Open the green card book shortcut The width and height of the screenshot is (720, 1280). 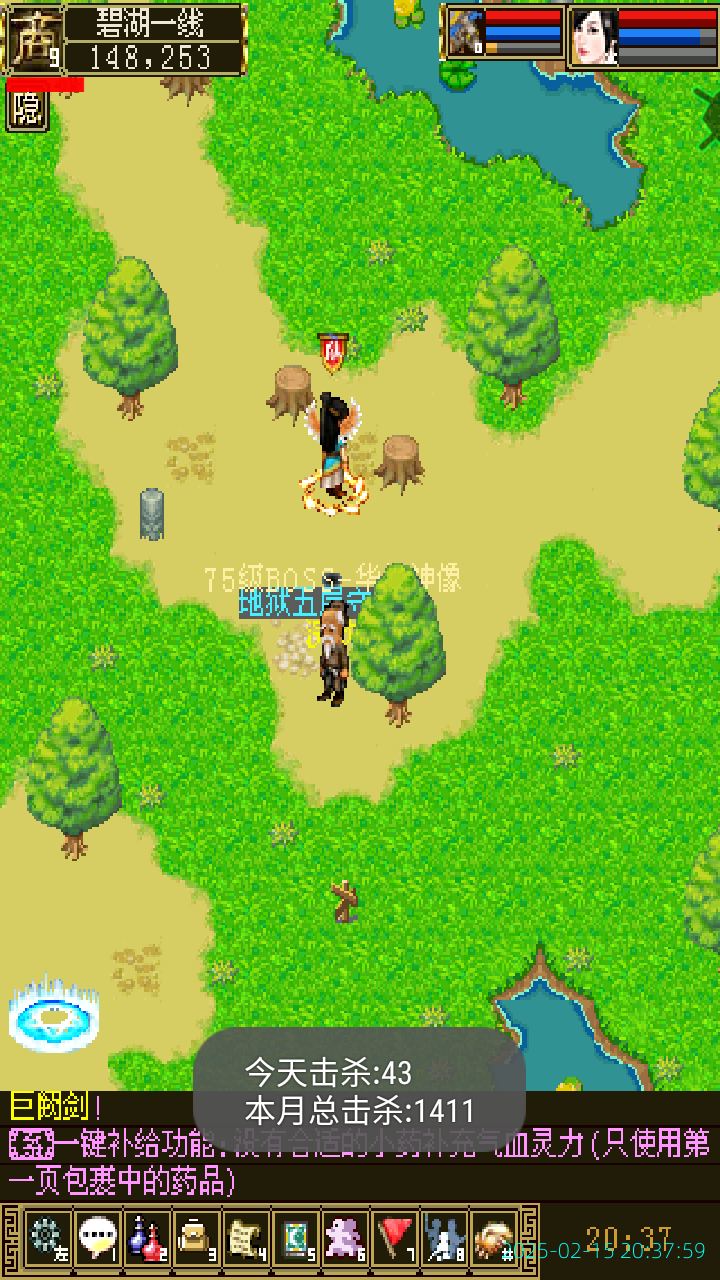pos(296,1238)
